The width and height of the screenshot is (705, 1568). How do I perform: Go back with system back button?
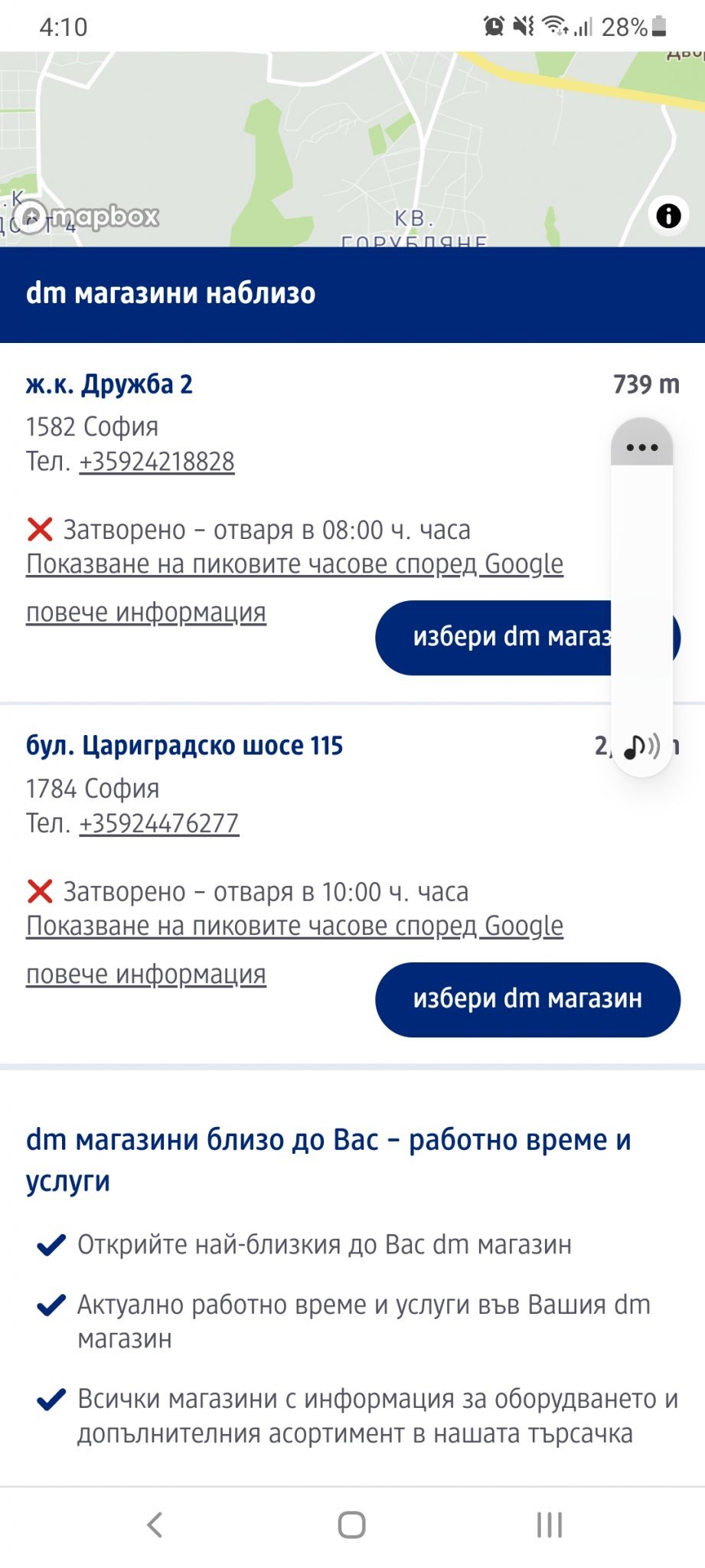coord(155,1524)
